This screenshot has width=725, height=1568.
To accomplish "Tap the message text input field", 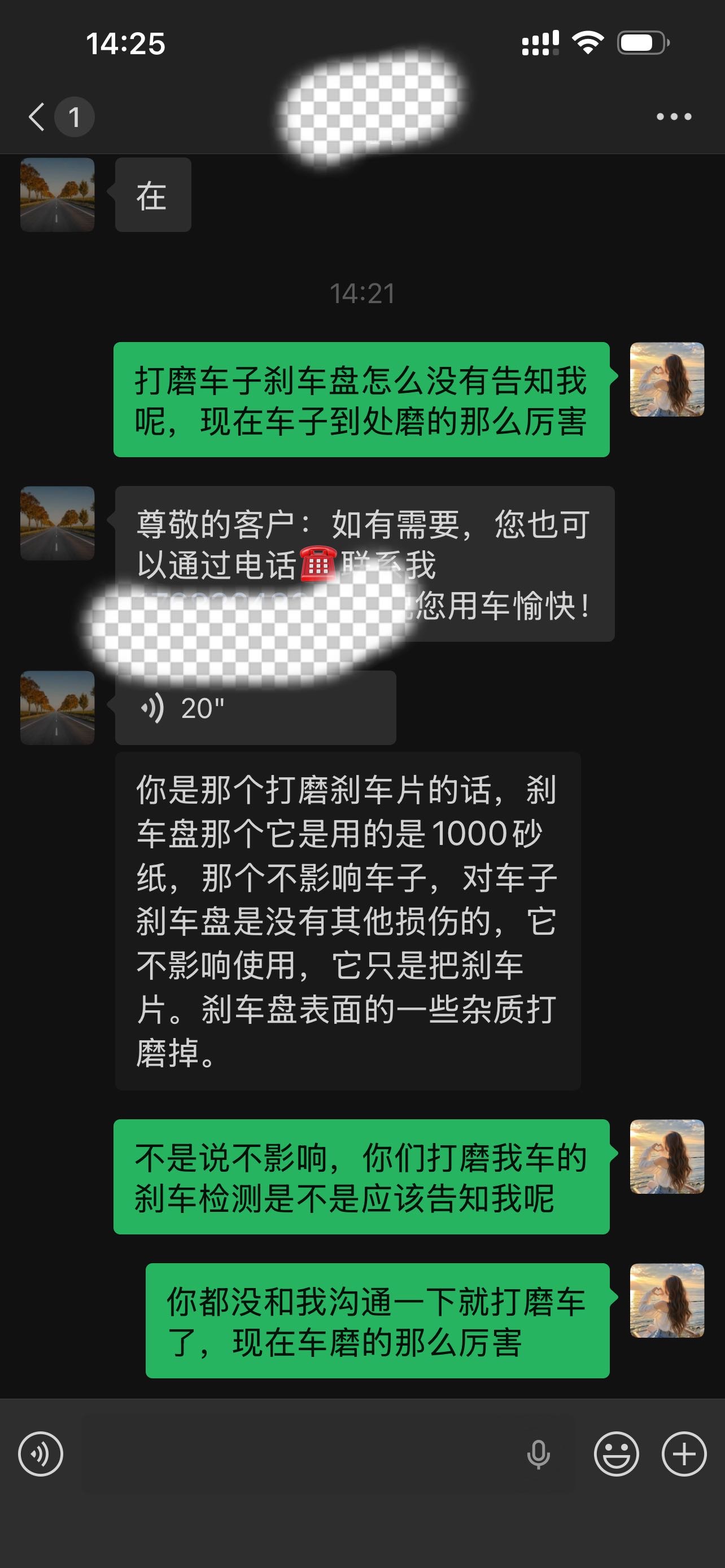I will [x=298, y=1454].
